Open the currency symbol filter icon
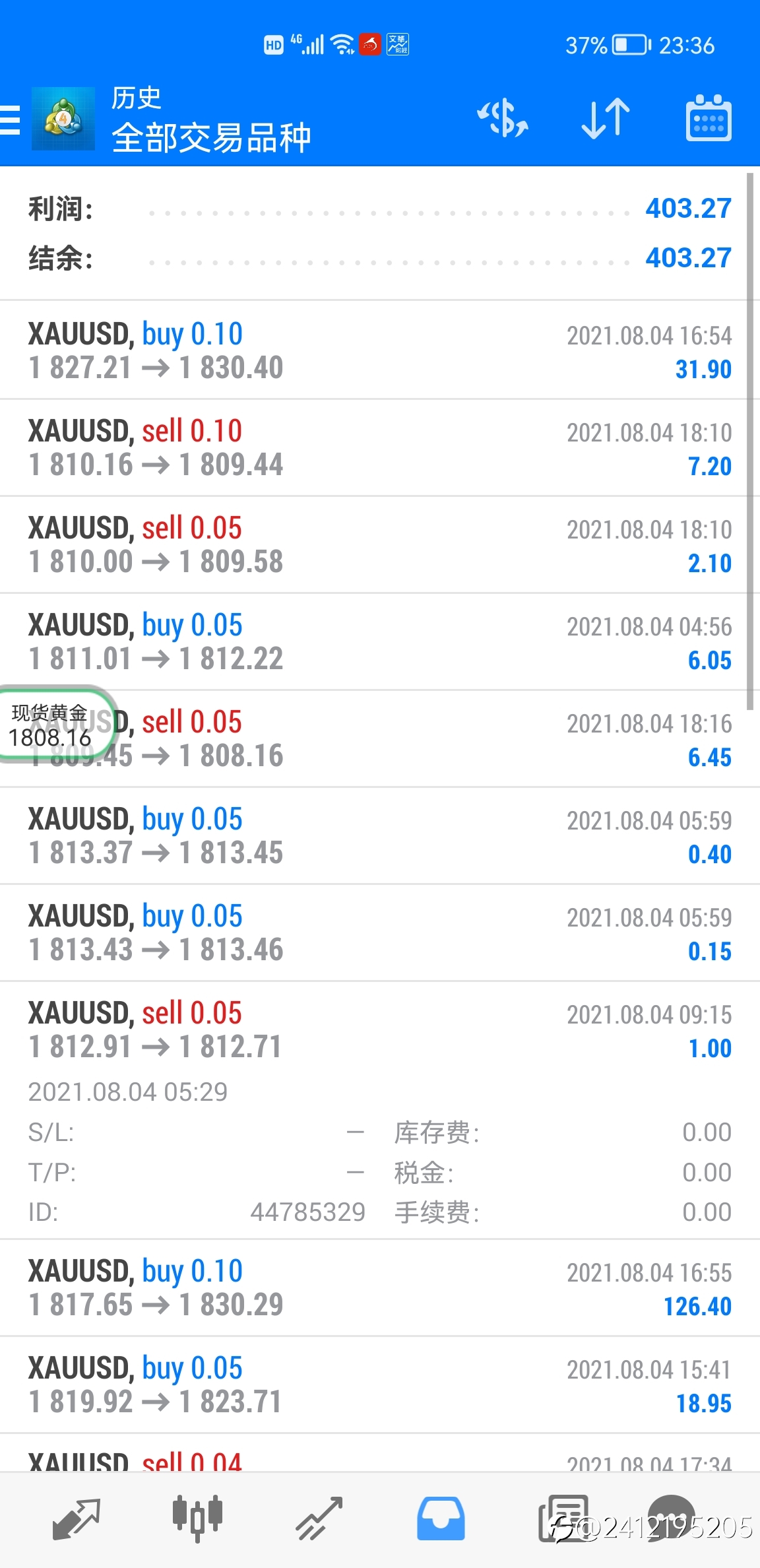The image size is (760, 1568). pyautogui.click(x=503, y=119)
